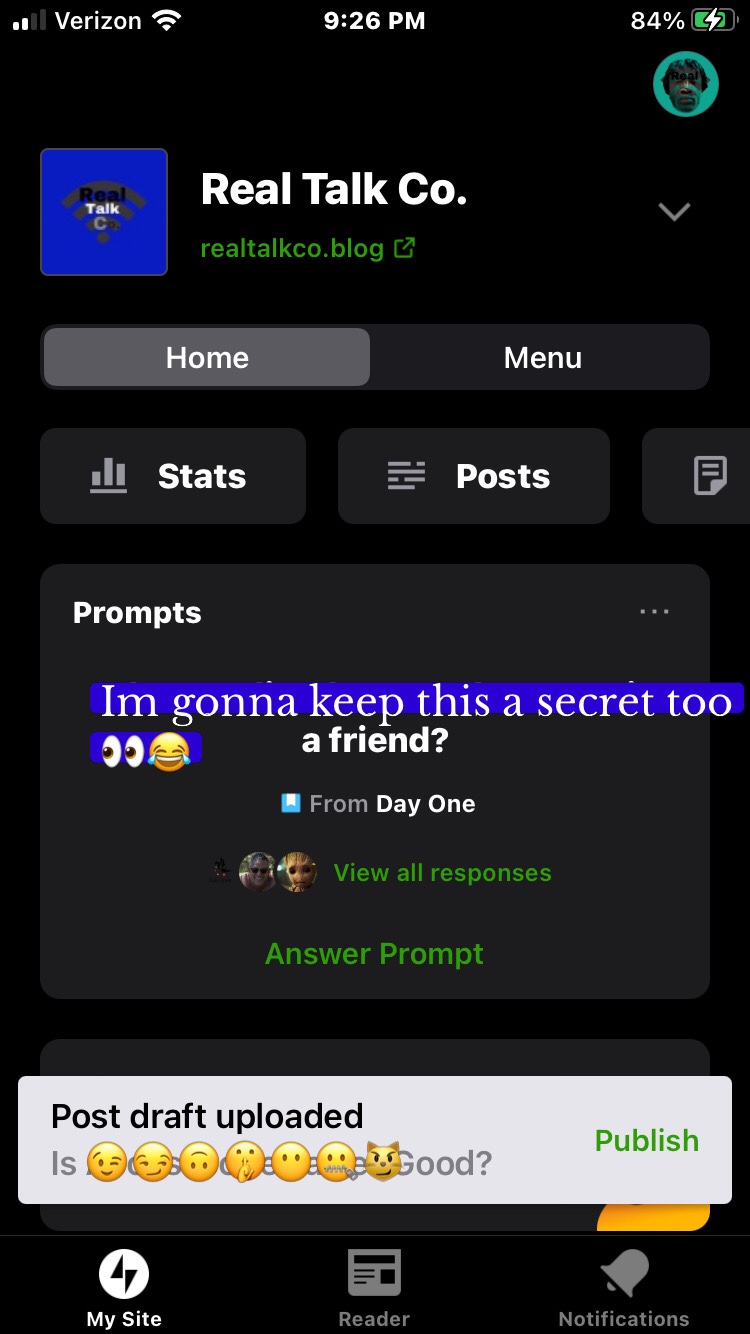Open the Prompts card overflow menu

654,612
